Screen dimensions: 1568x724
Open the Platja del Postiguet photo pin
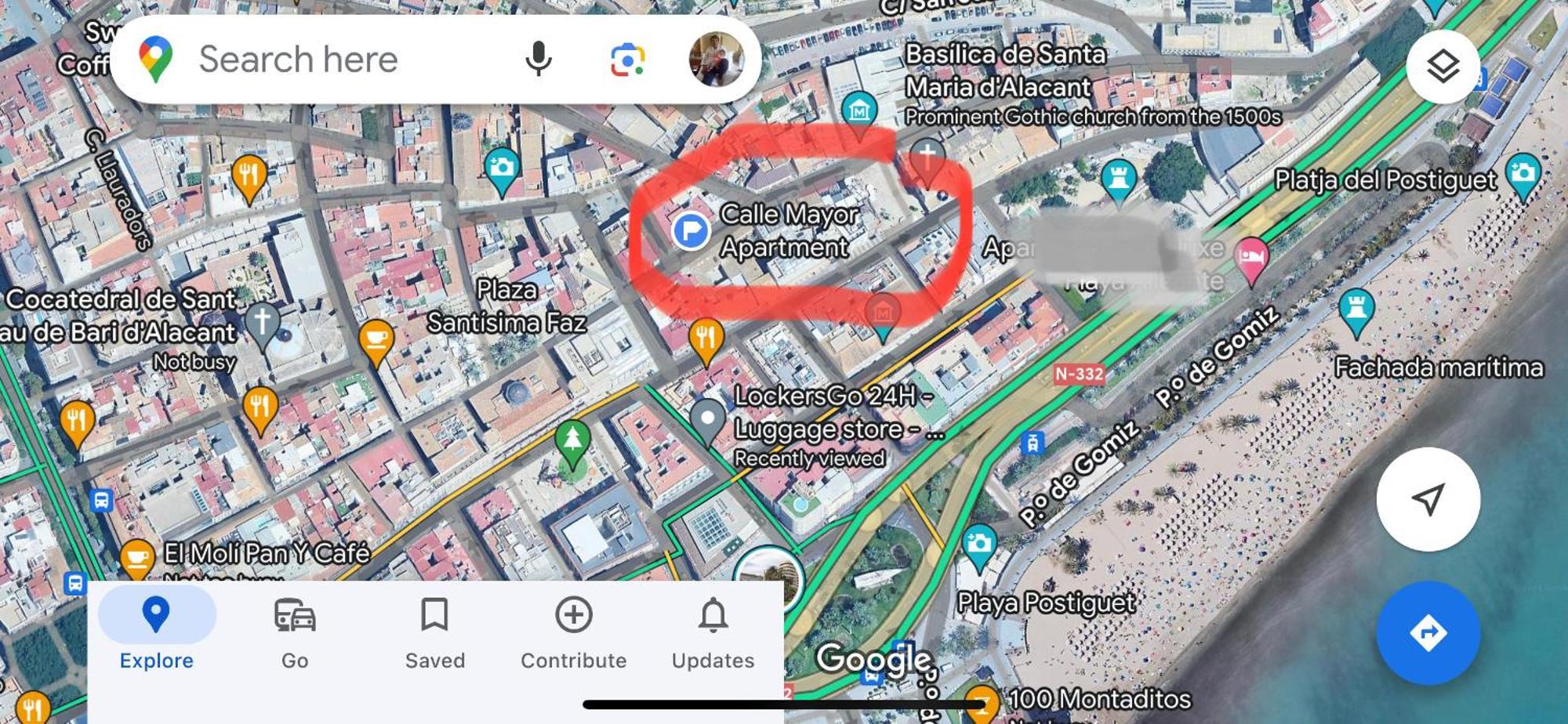[x=1523, y=172]
